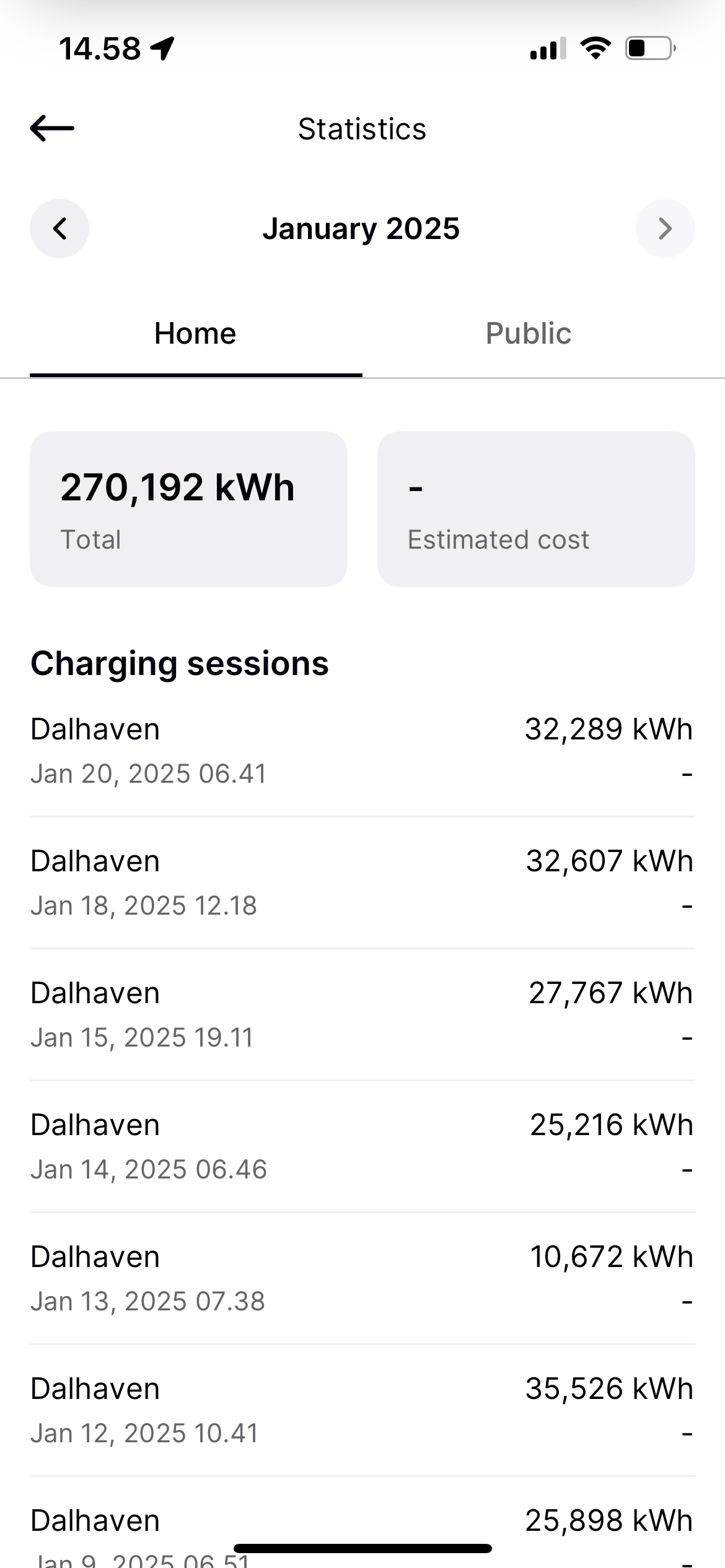View the Jan 12 Dalhaven charging session
This screenshot has width=725, height=1568.
362,1410
